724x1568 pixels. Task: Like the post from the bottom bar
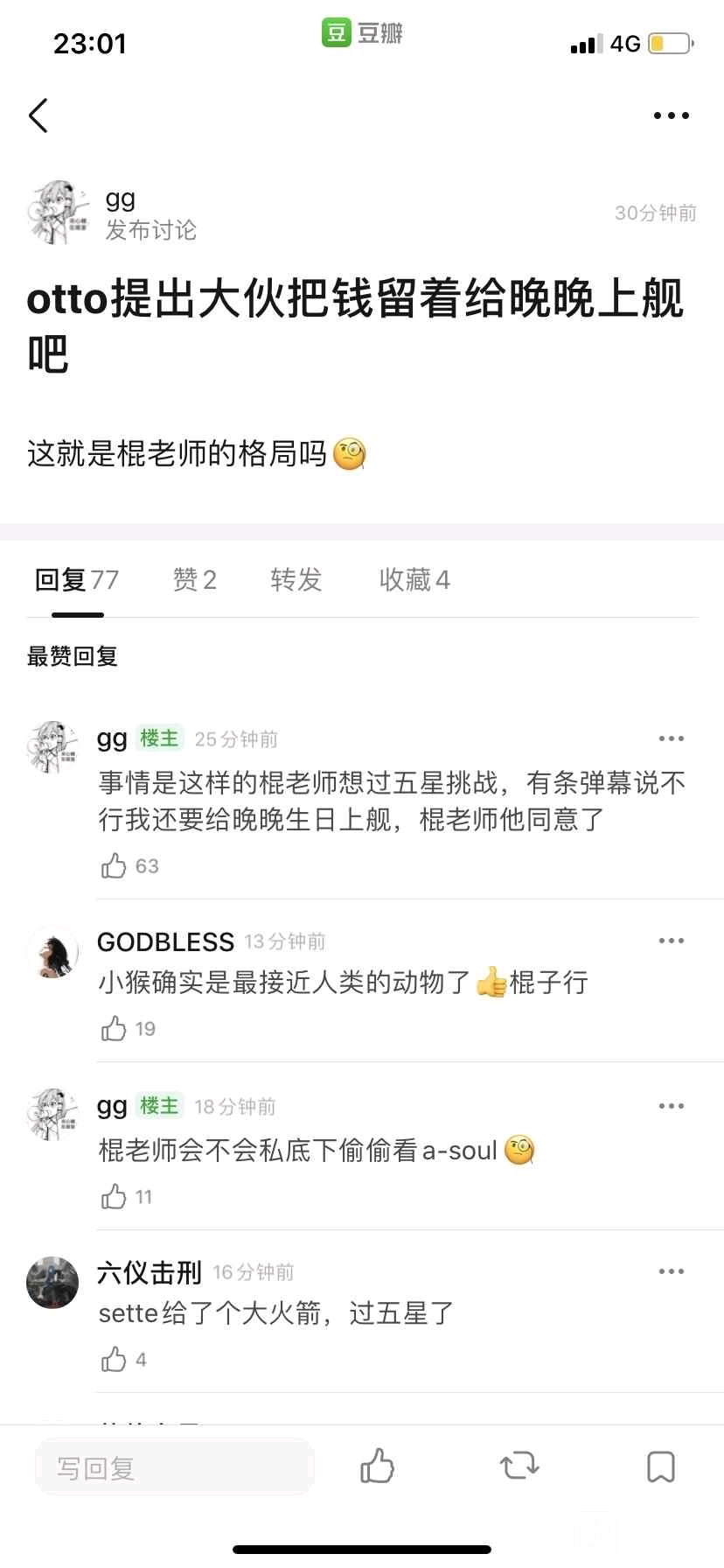click(378, 1466)
